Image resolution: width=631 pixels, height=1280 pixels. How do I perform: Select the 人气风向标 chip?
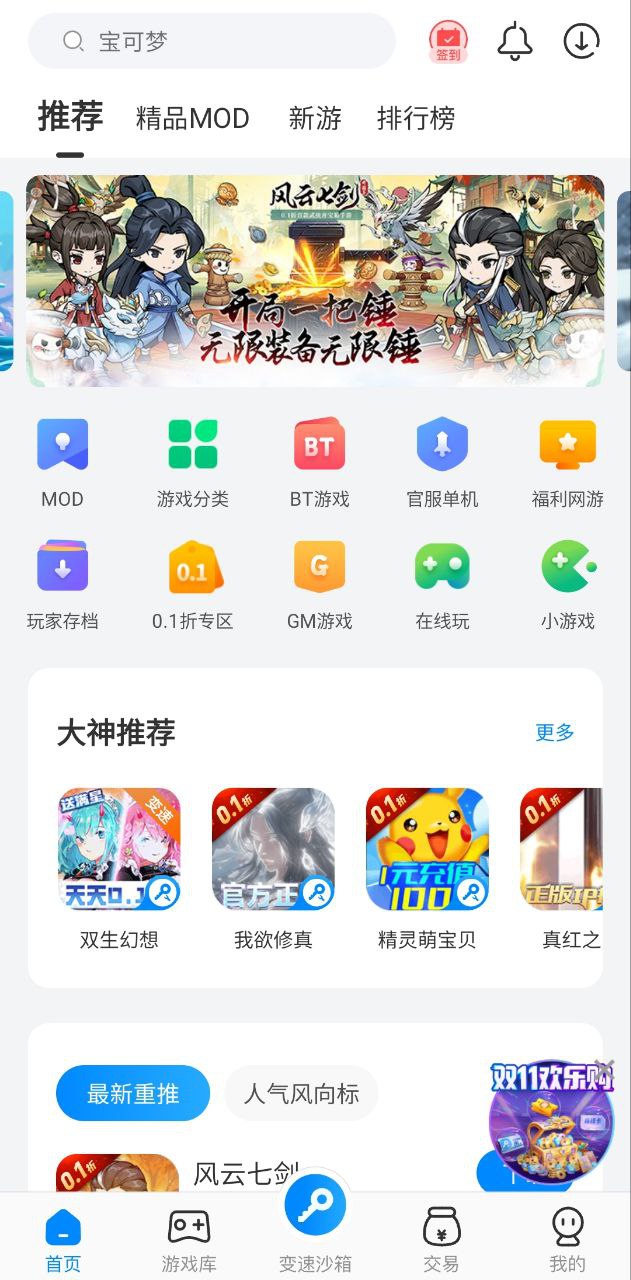click(301, 1093)
